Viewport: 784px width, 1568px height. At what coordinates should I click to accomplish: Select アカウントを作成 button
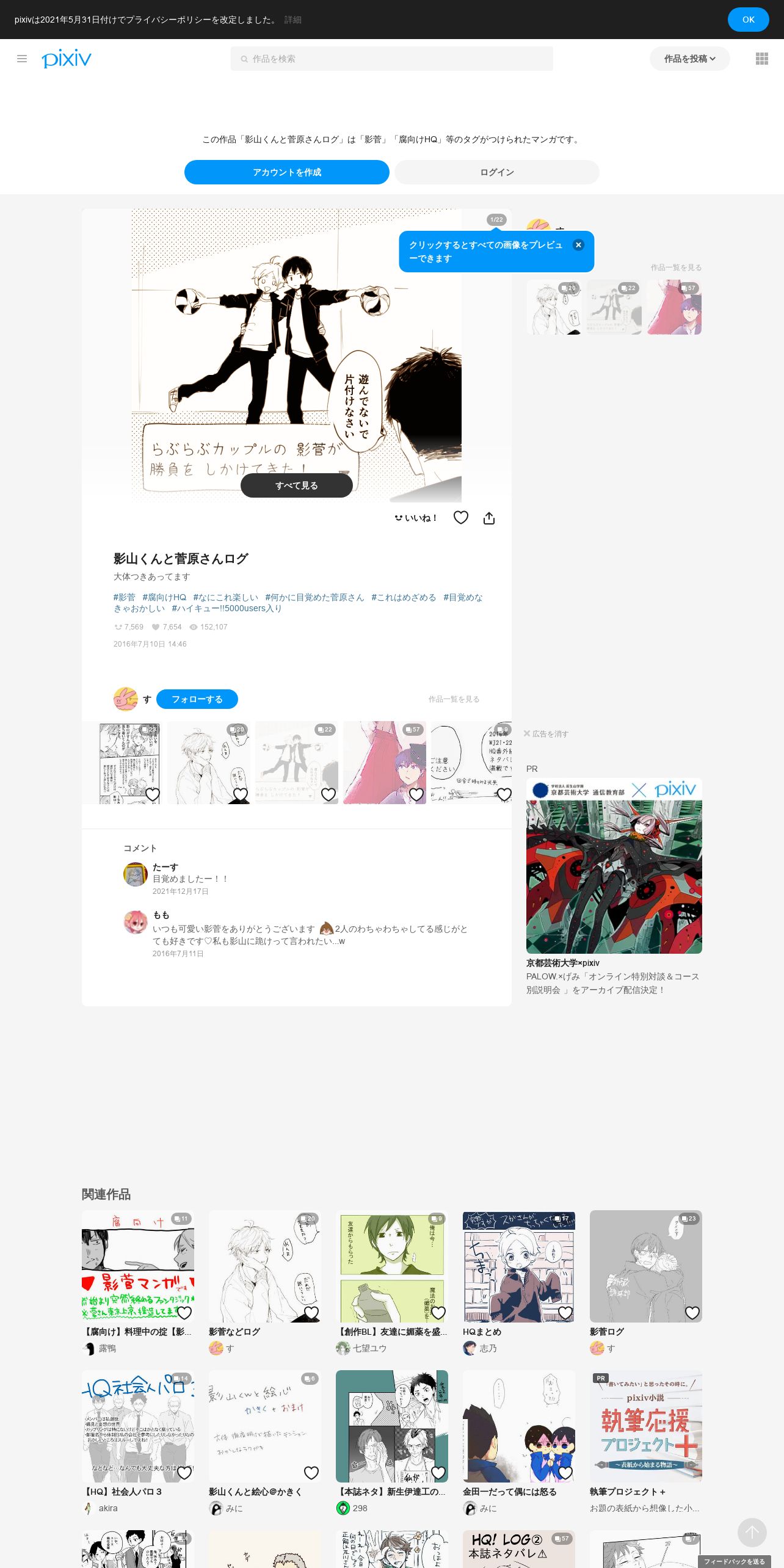coord(286,172)
